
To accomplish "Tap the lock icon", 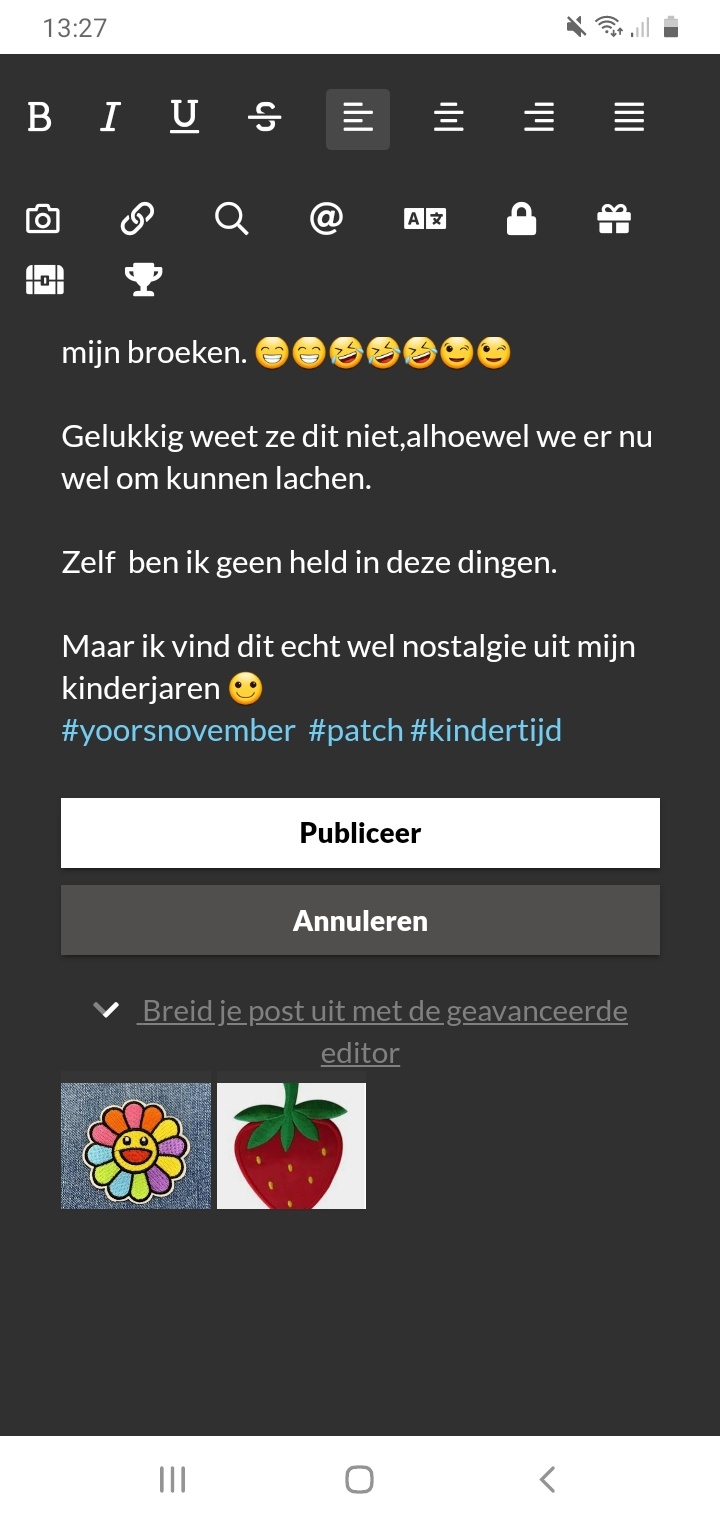I will point(521,219).
